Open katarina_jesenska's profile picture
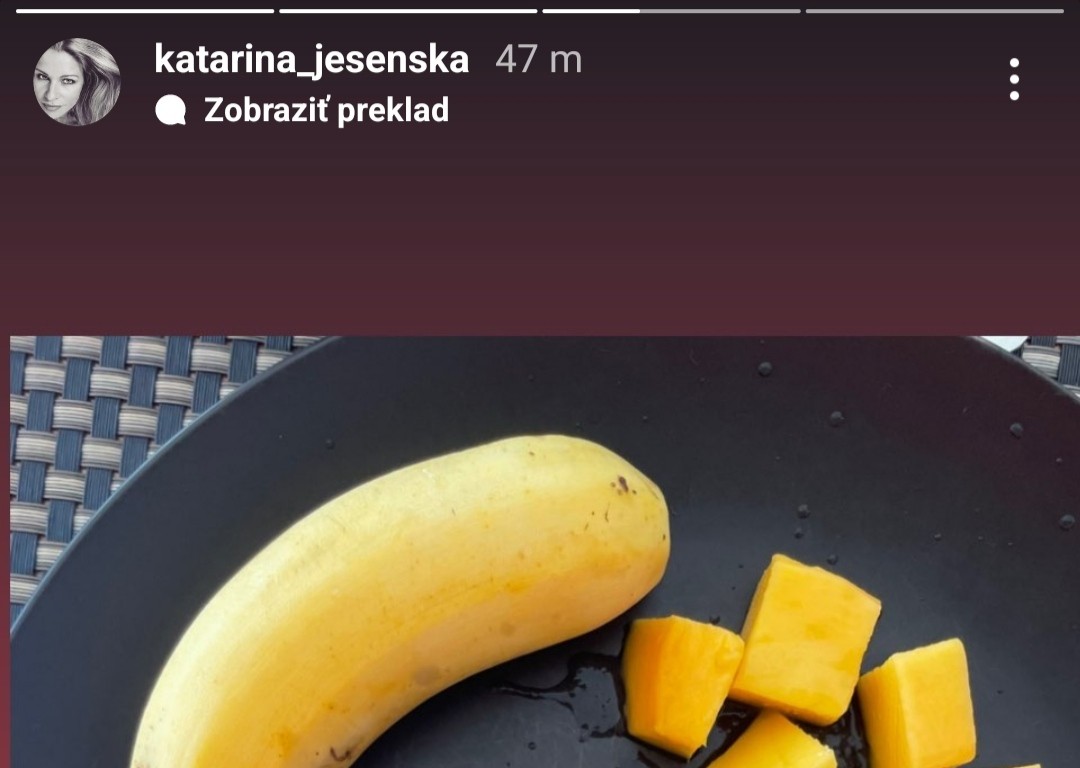 (77, 82)
